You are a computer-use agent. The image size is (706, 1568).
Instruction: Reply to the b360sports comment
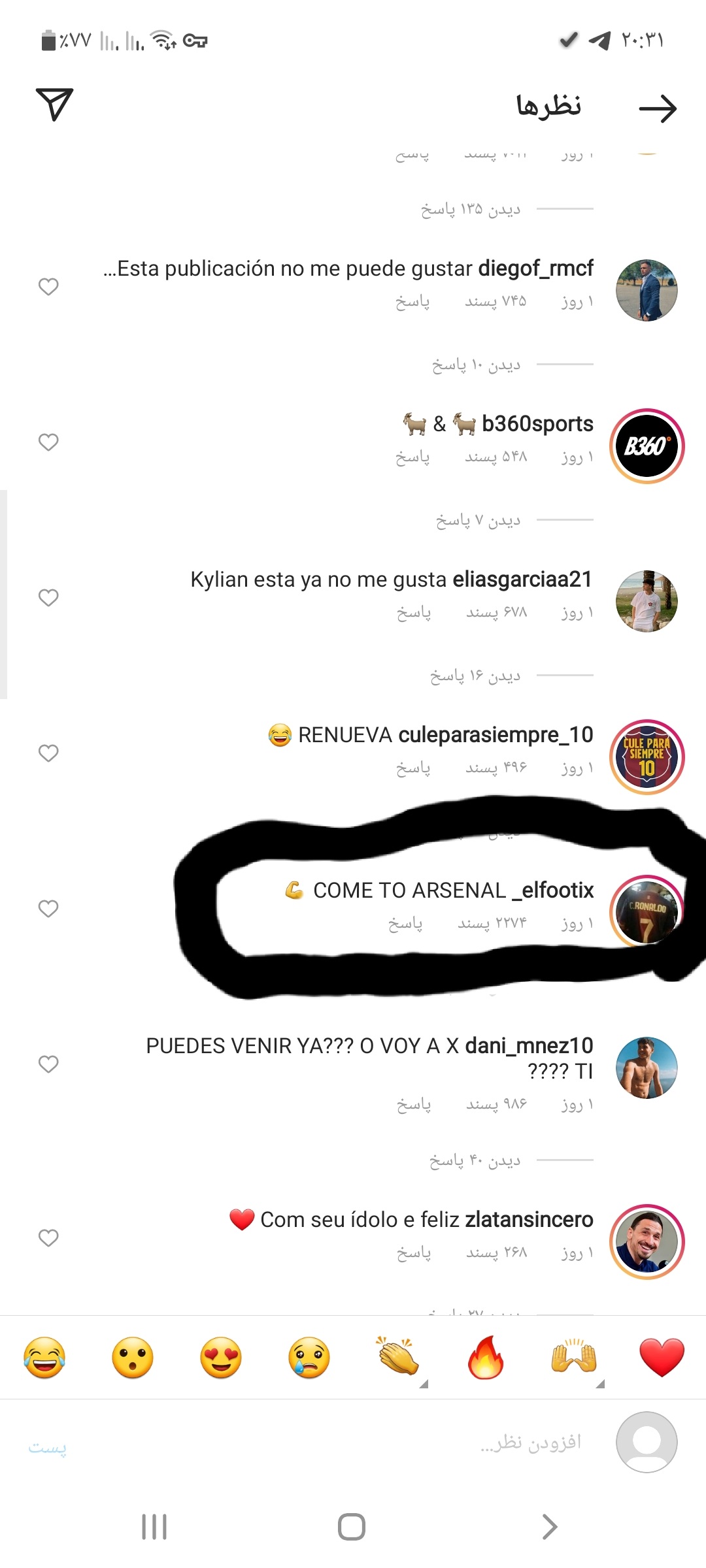click(412, 457)
